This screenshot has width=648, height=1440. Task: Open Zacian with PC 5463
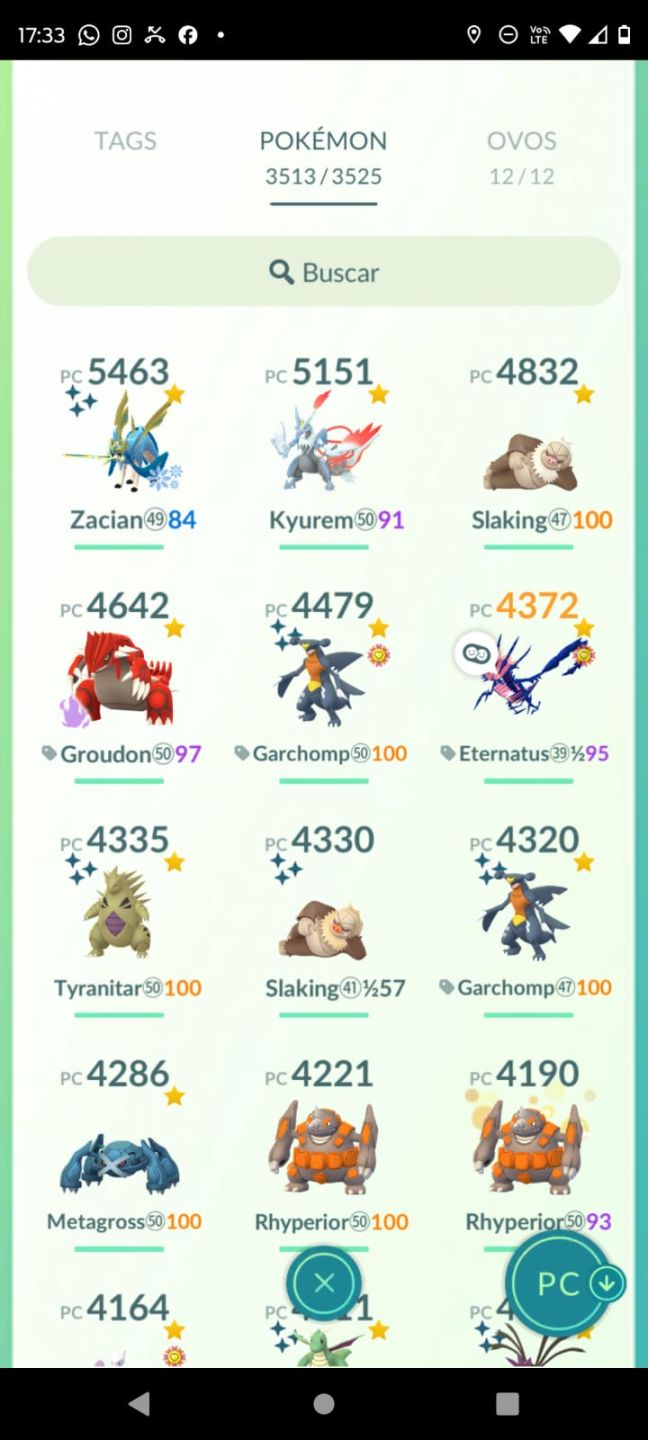tap(119, 452)
